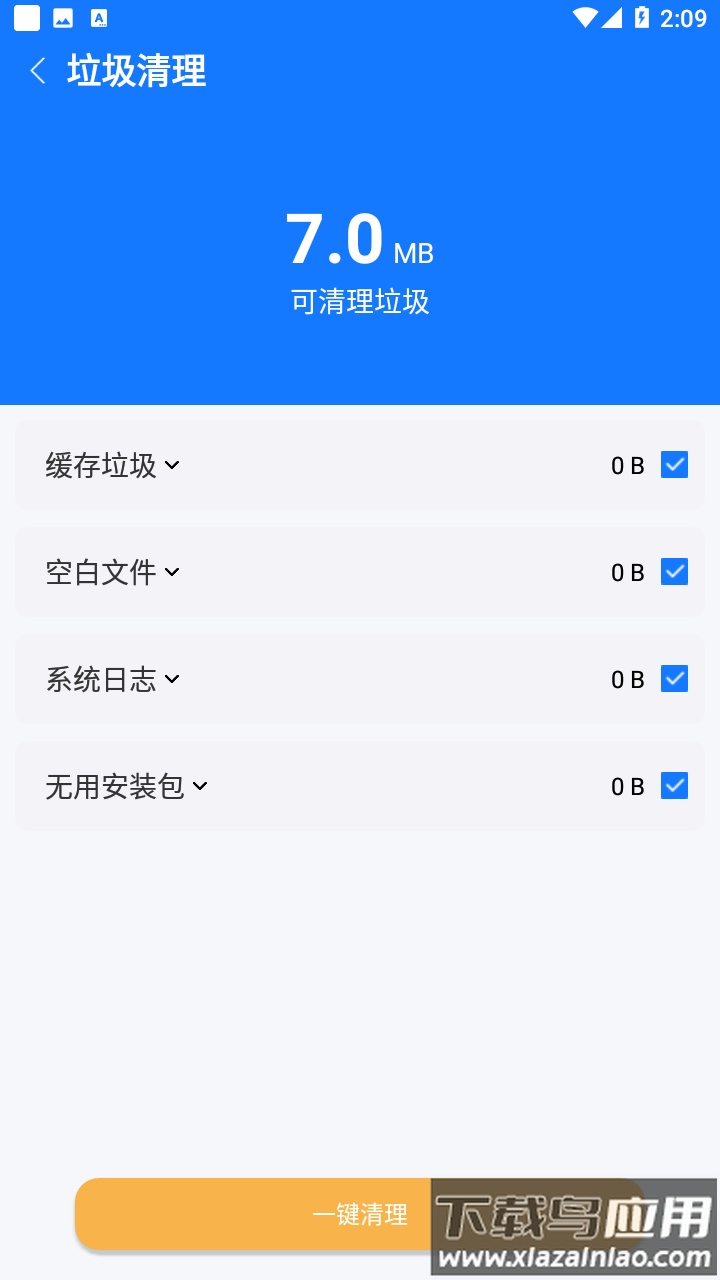
Task: Select the 可清理垃圾 label text
Action: tap(359, 302)
